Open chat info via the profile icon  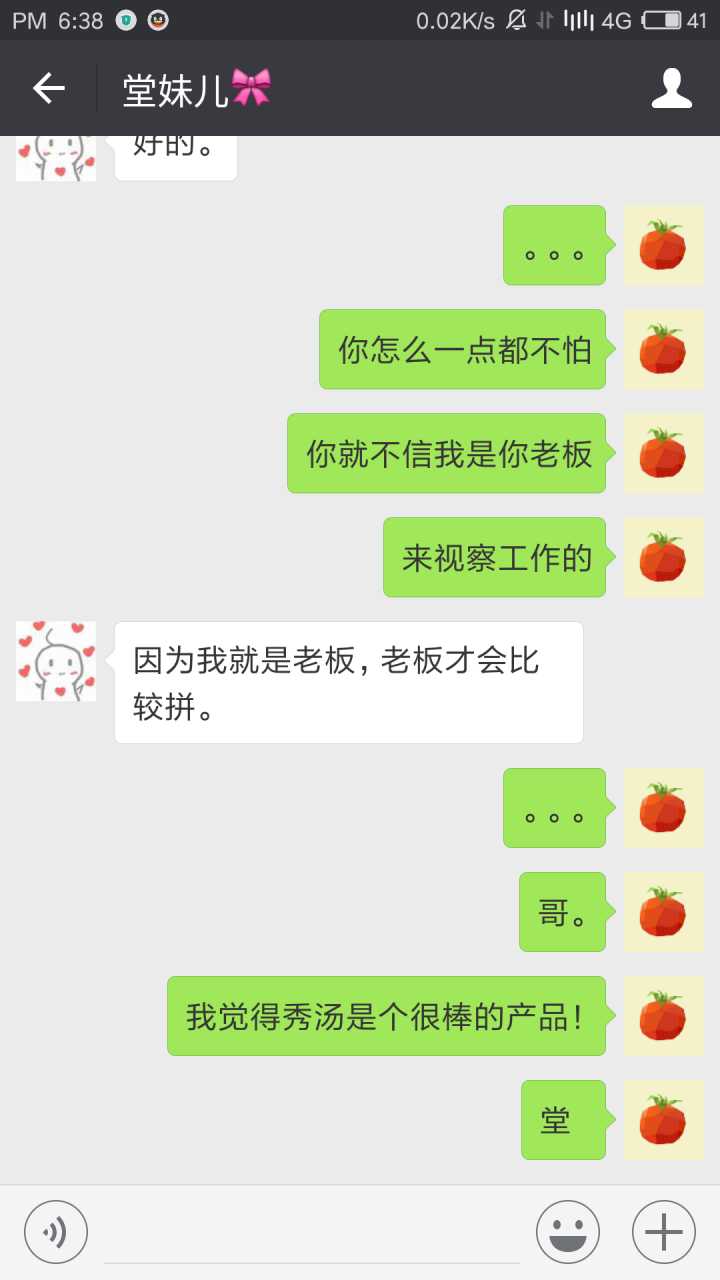672,89
